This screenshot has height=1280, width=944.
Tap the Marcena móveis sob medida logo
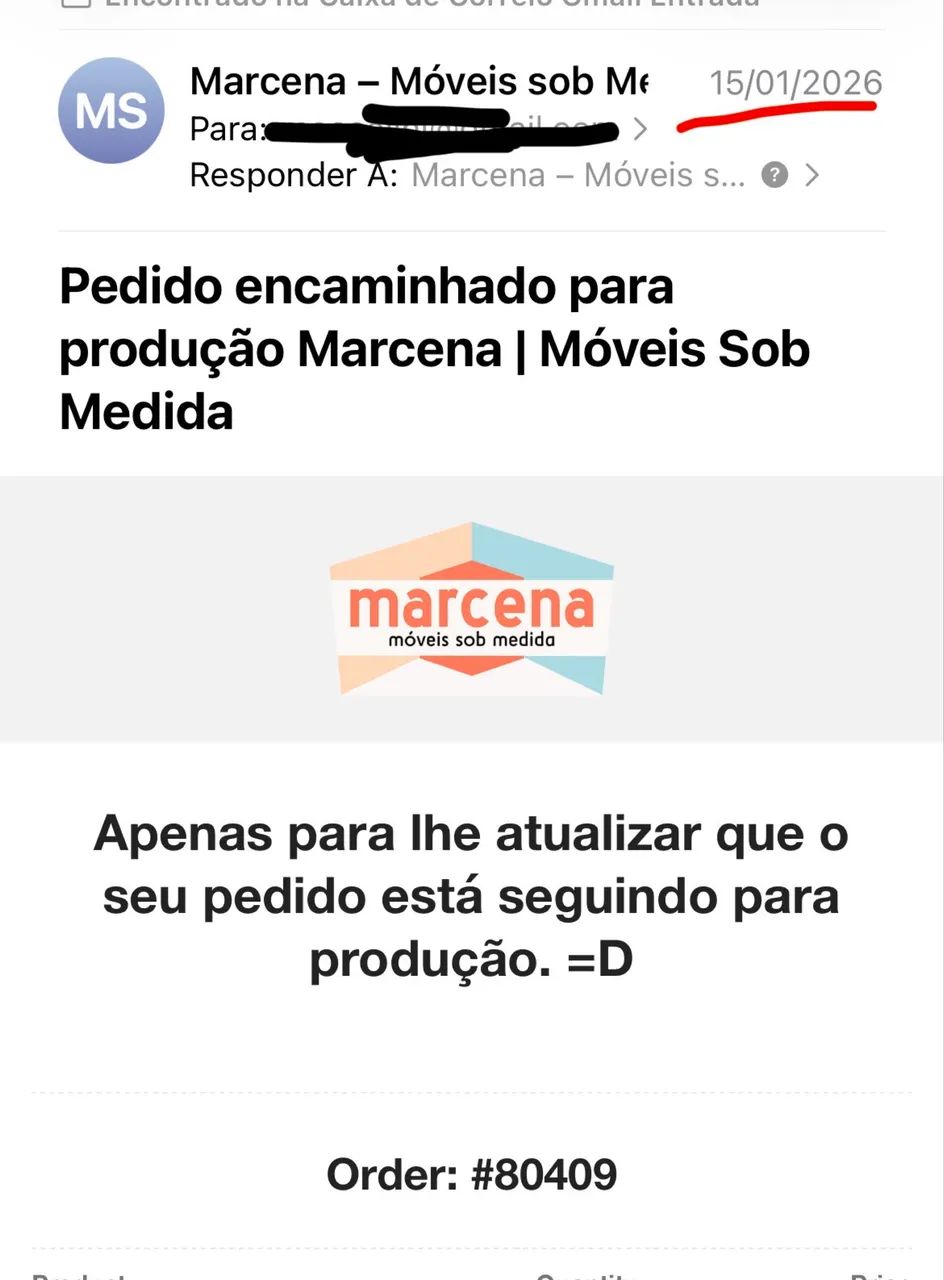pyautogui.click(x=470, y=608)
